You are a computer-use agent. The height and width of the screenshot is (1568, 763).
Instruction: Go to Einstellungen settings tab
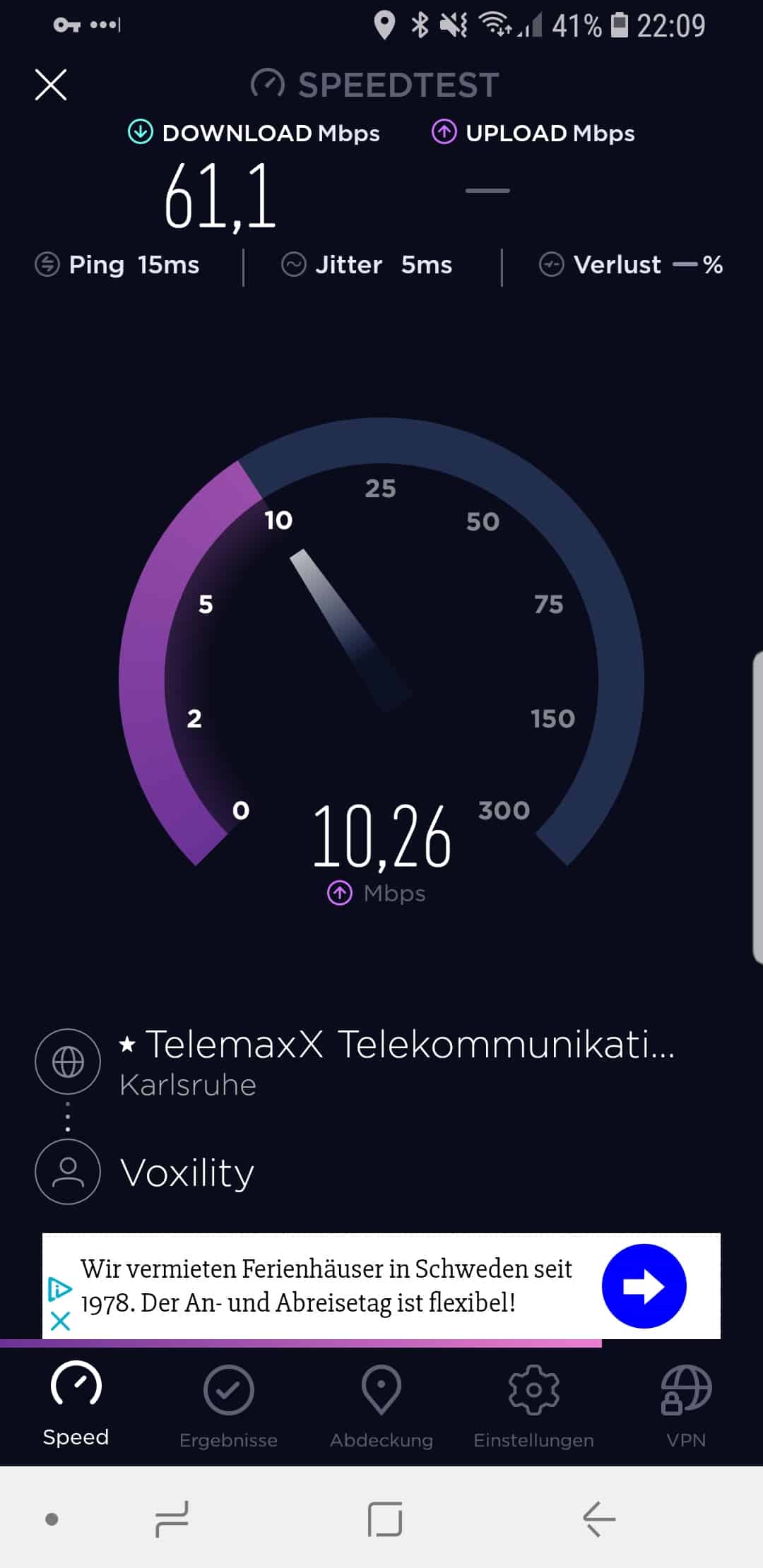(534, 1407)
